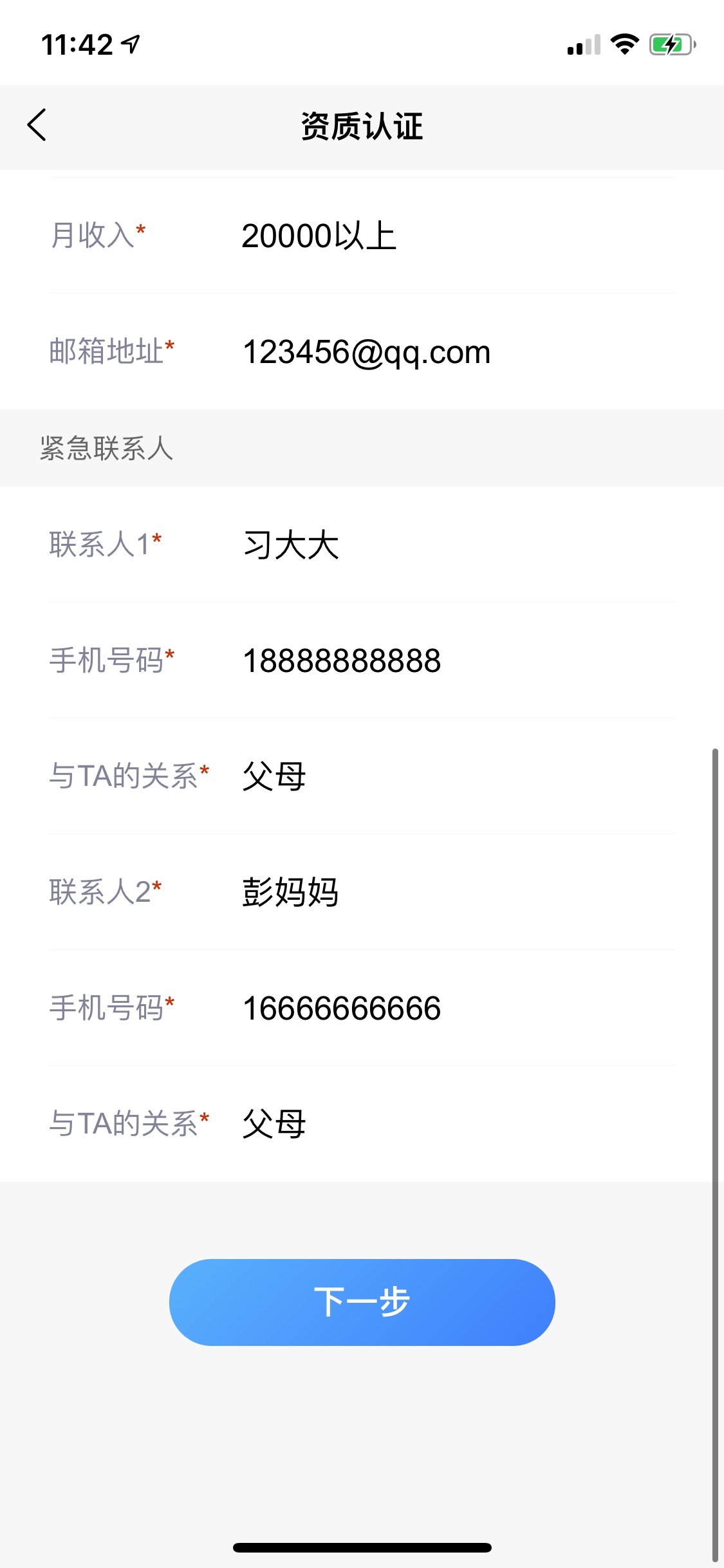Go back from 资质认证 page
Viewport: 724px width, 1568px height.
pyautogui.click(x=37, y=125)
